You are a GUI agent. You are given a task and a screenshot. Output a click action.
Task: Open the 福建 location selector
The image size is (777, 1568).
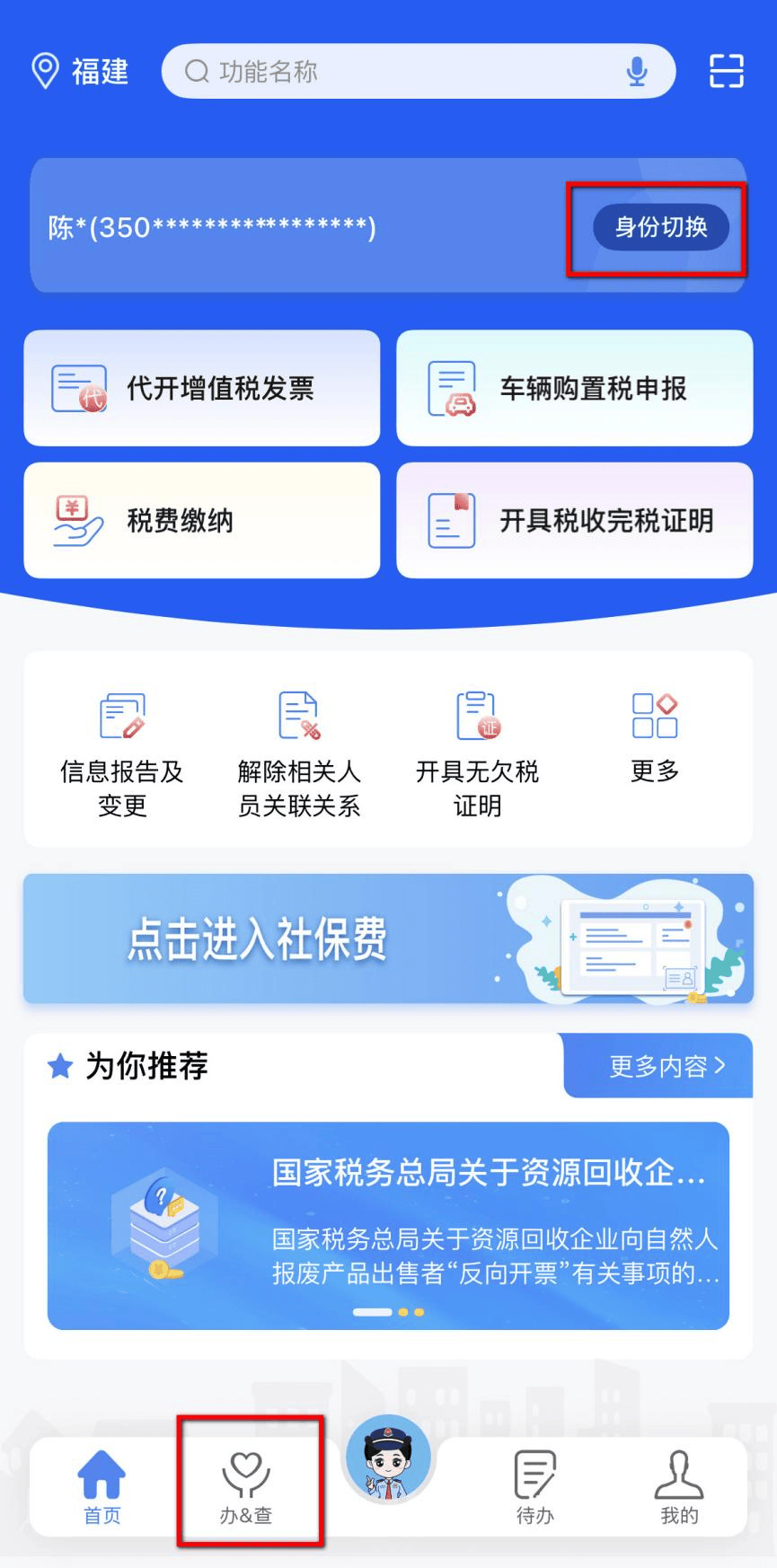coord(81,71)
